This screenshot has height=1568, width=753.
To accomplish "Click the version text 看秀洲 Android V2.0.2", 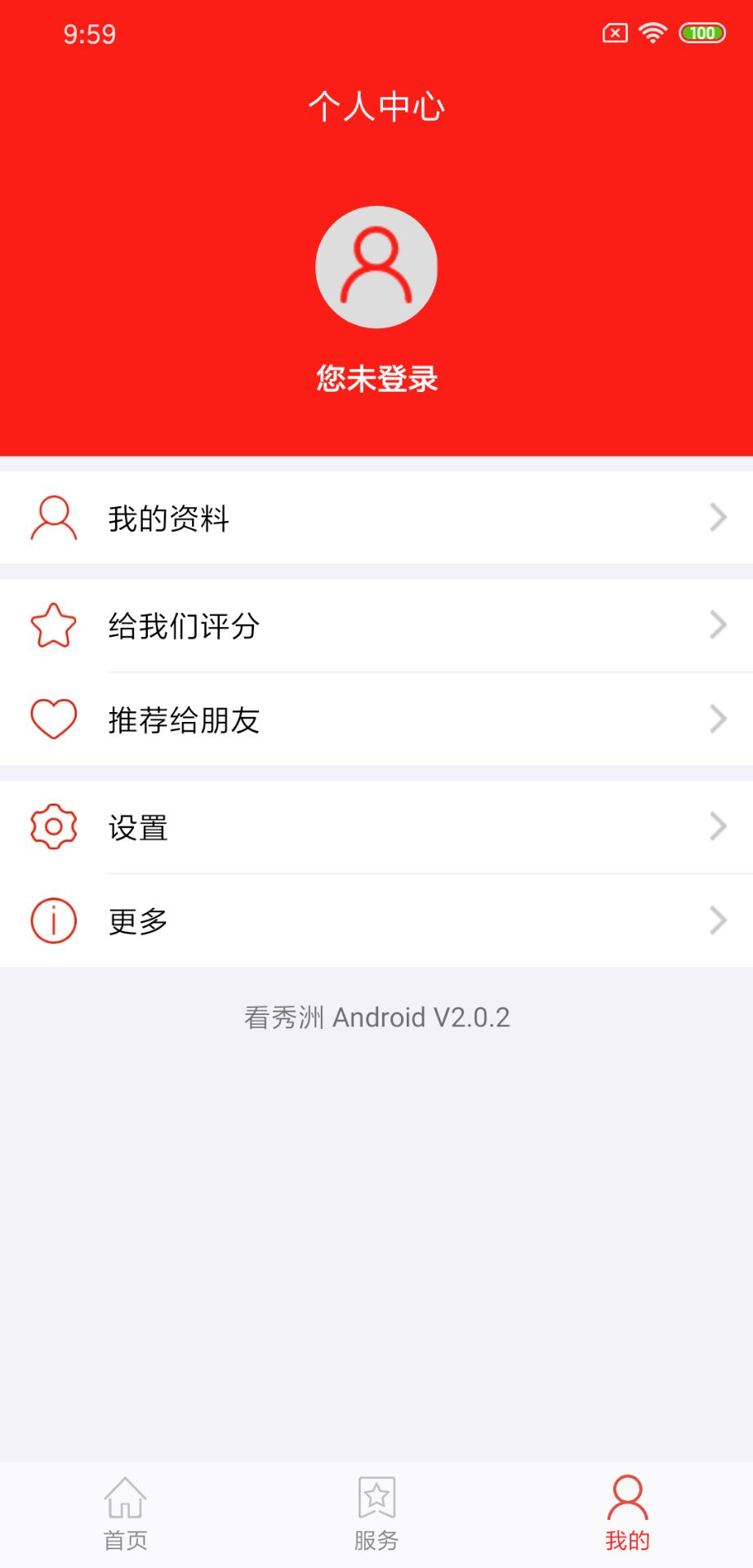I will 376,1018.
